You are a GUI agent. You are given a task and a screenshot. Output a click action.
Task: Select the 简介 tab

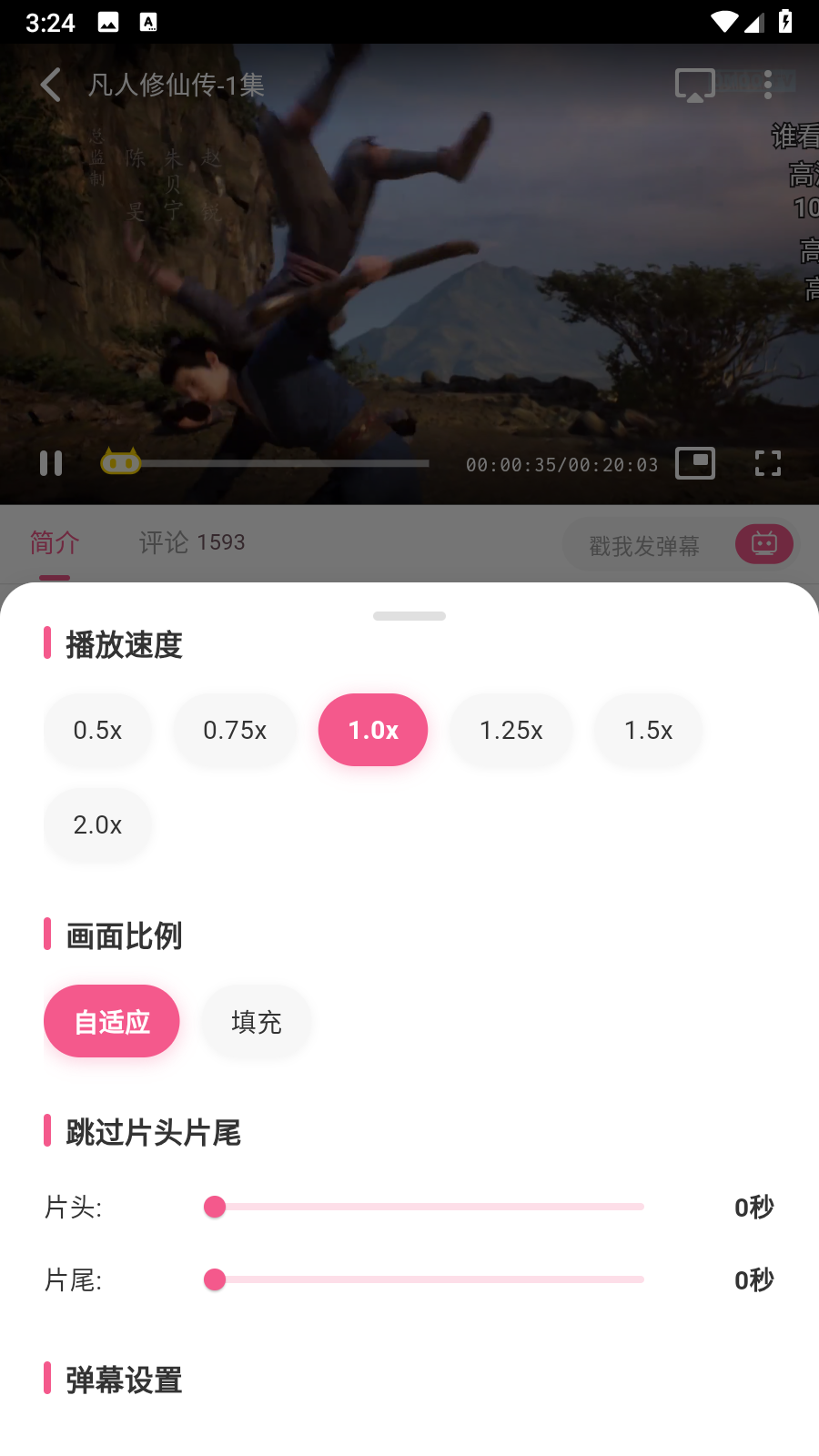pyautogui.click(x=53, y=542)
